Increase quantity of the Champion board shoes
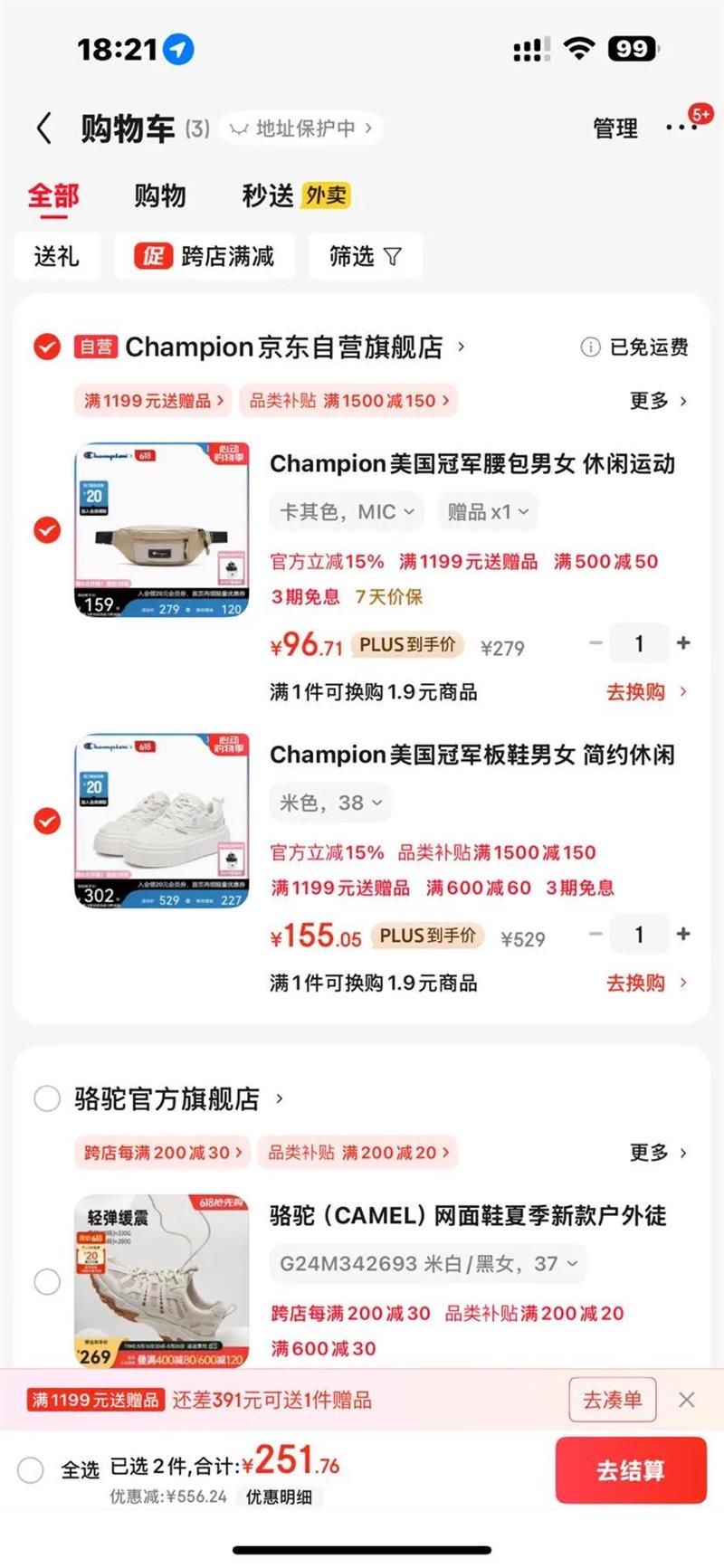 pyautogui.click(x=683, y=934)
